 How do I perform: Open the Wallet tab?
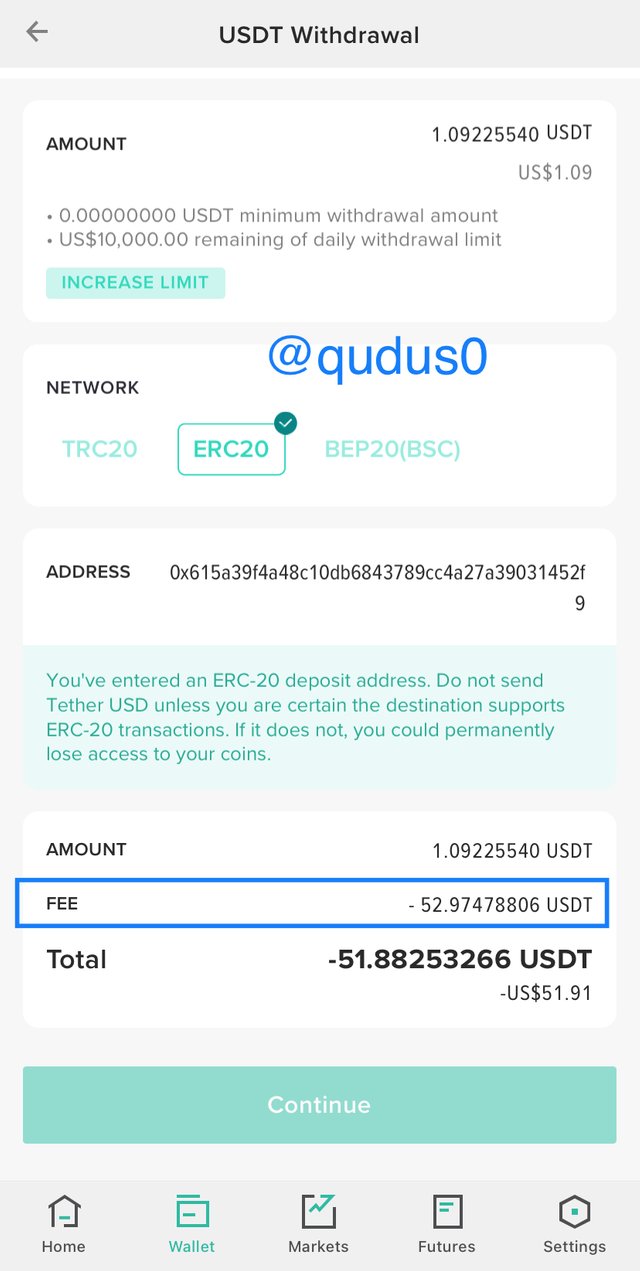191,1224
